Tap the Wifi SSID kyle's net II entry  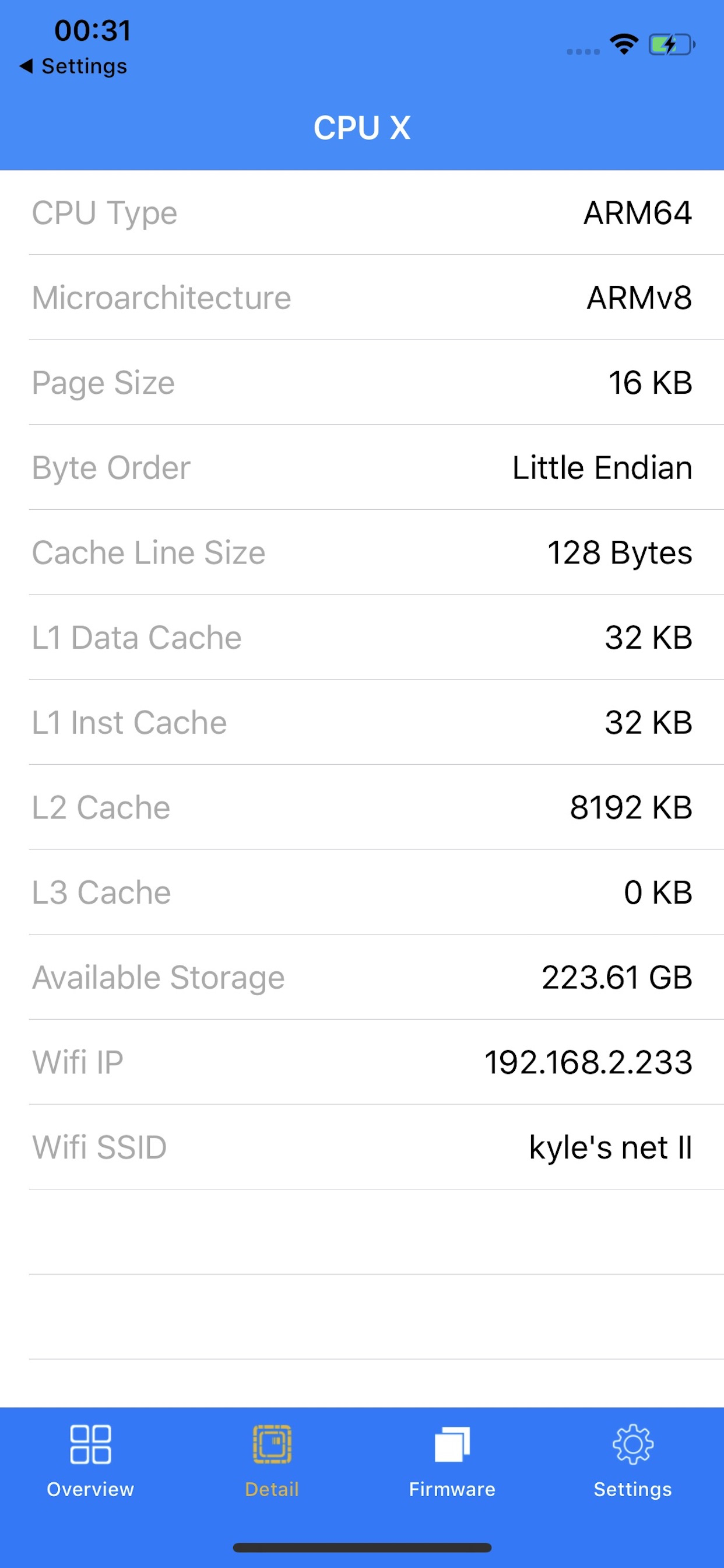point(362,1147)
